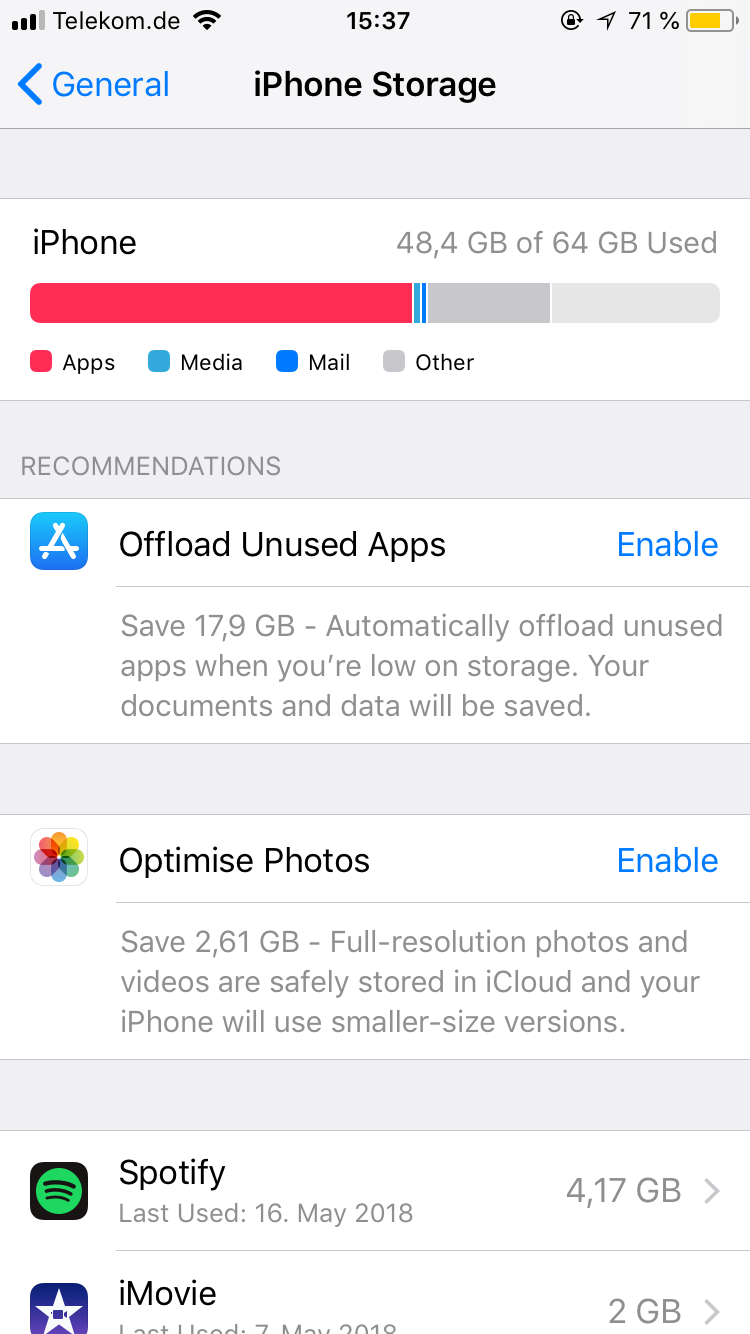Screen dimensions: 750x1334
Task: Enable Offload Unused Apps
Action: 667,545
